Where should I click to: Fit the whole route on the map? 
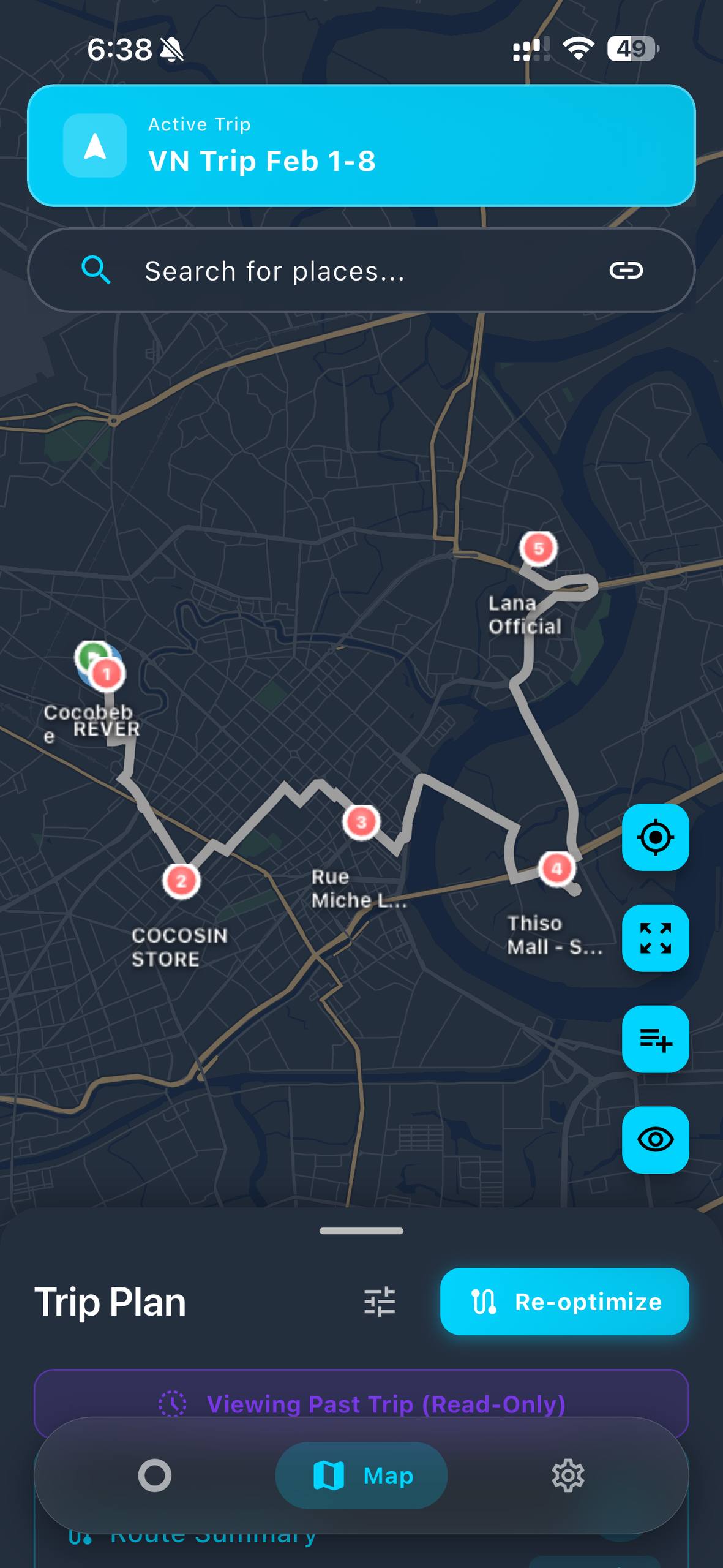click(x=655, y=938)
